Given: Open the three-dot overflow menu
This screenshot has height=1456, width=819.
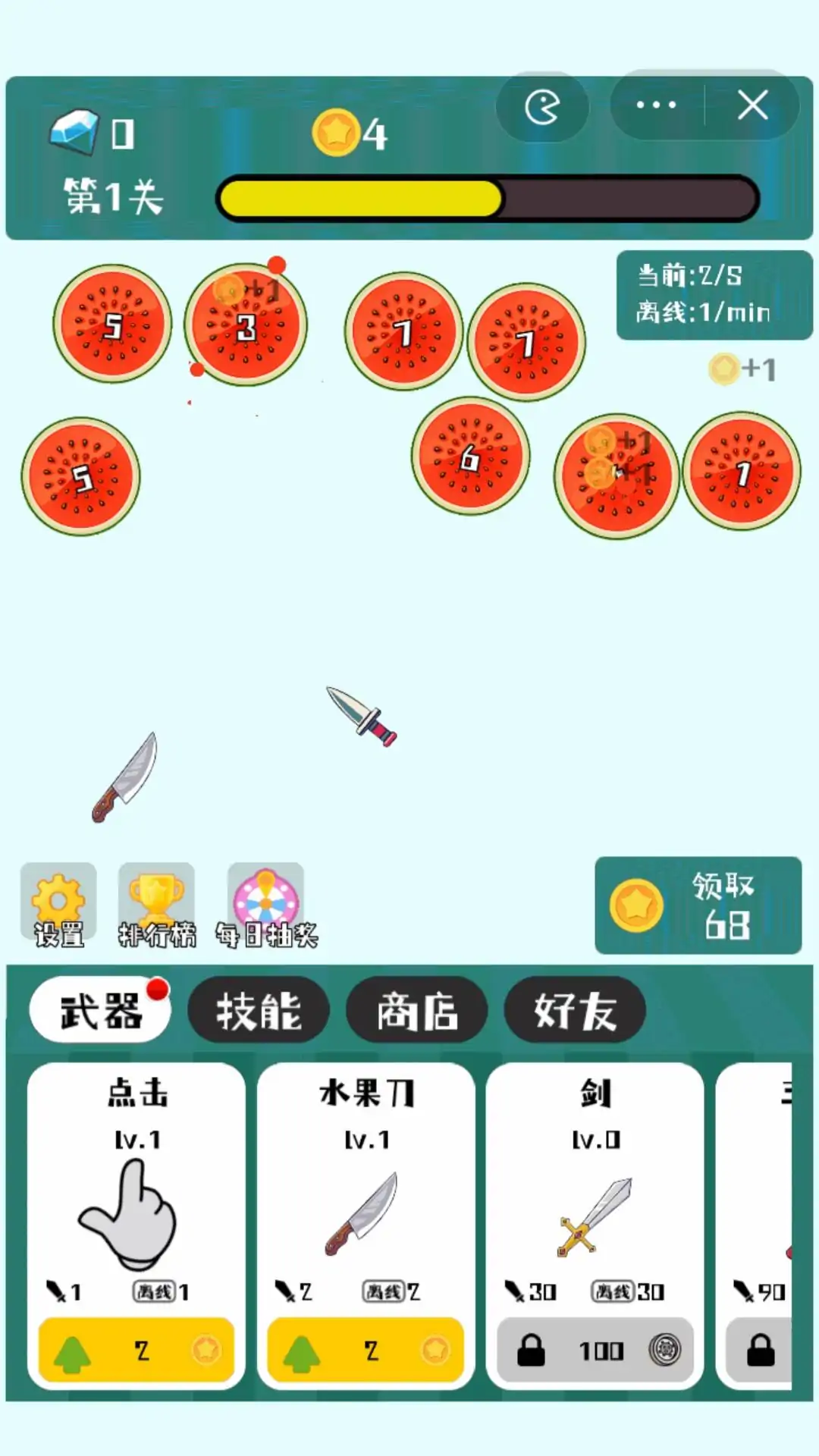Looking at the screenshot, I should (657, 105).
